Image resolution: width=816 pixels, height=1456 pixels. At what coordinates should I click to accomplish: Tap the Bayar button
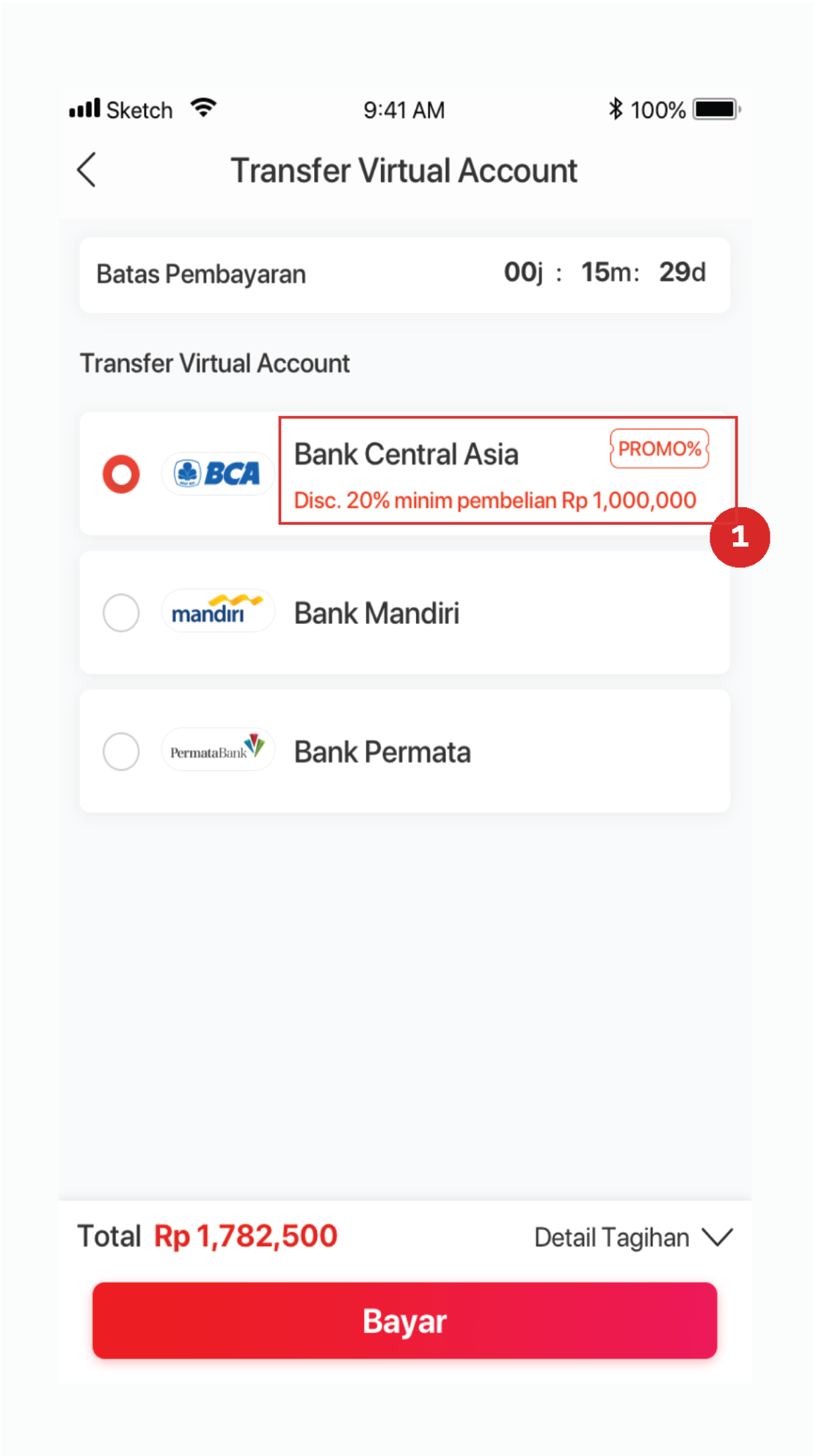(x=404, y=1320)
